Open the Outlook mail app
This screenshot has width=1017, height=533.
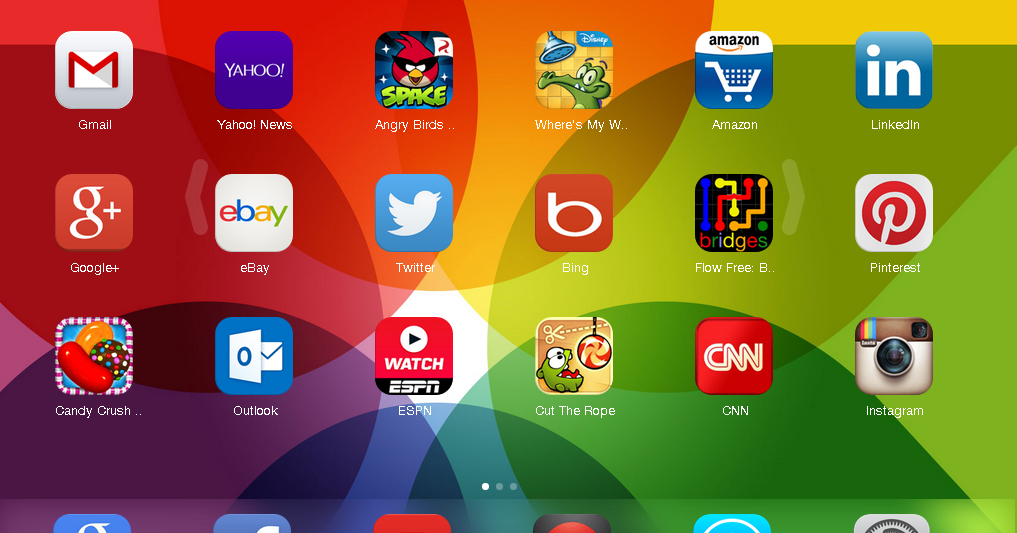pyautogui.click(x=254, y=356)
